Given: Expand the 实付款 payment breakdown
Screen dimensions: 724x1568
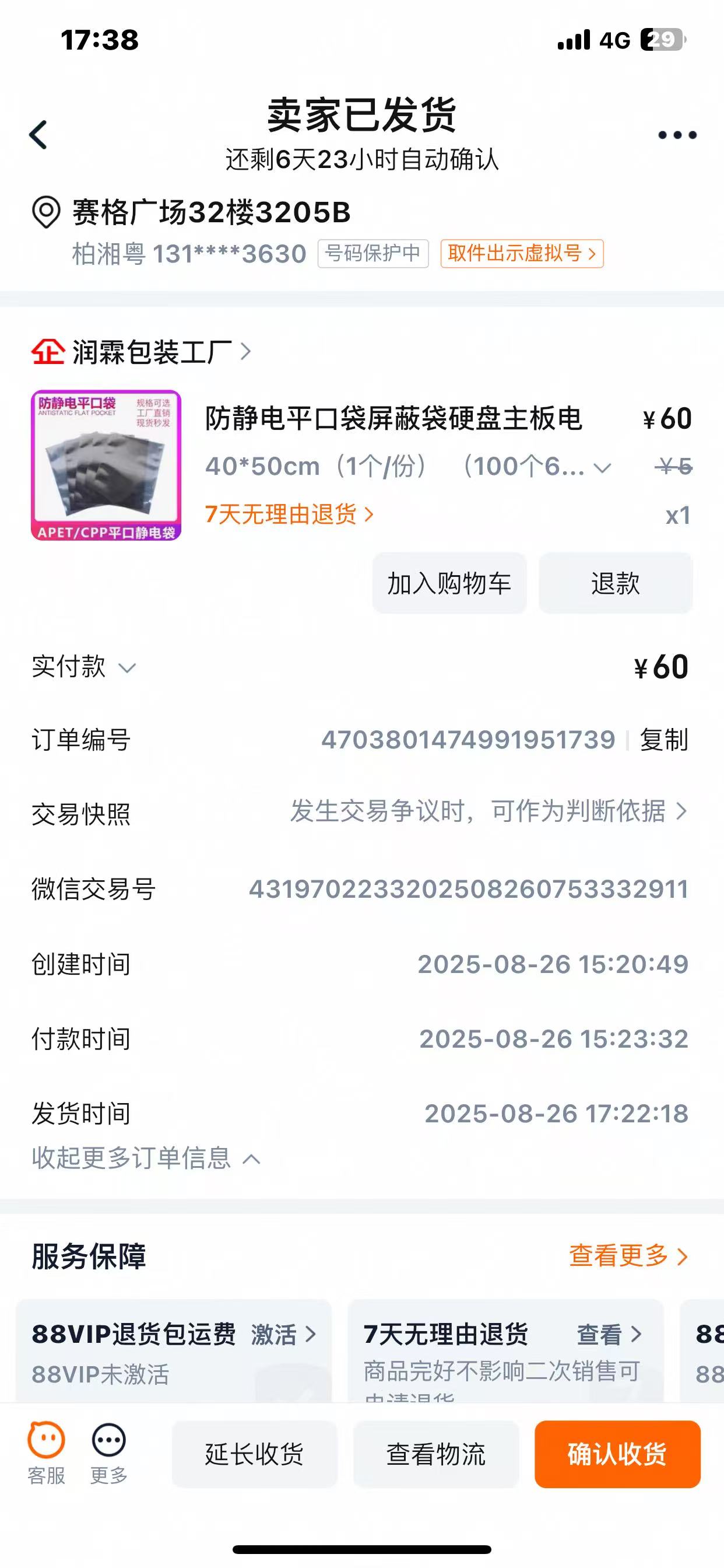Looking at the screenshot, I should [83, 667].
